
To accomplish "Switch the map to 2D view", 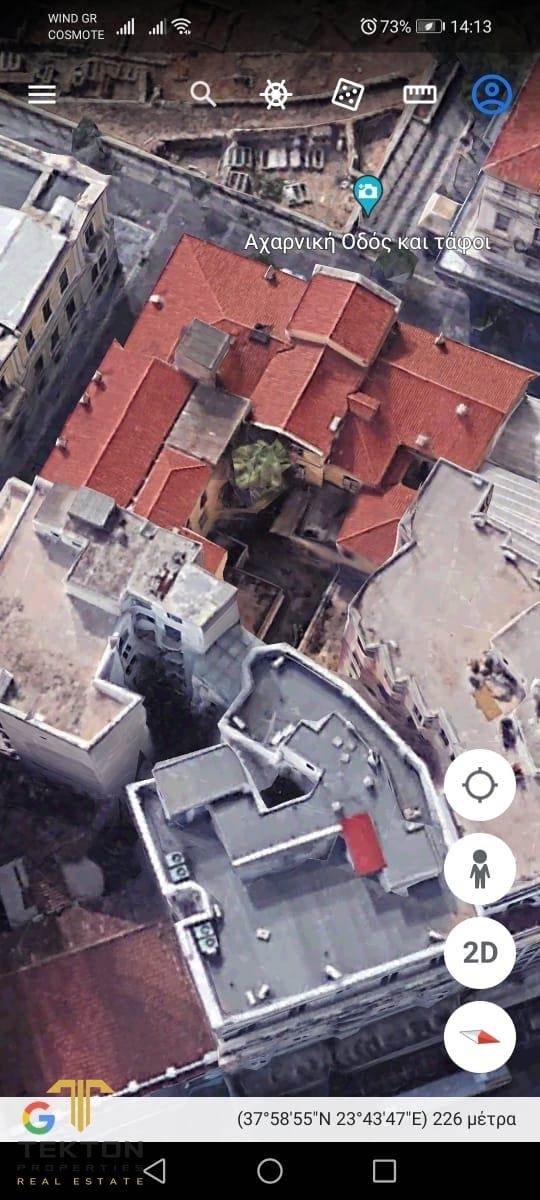I will pos(480,953).
